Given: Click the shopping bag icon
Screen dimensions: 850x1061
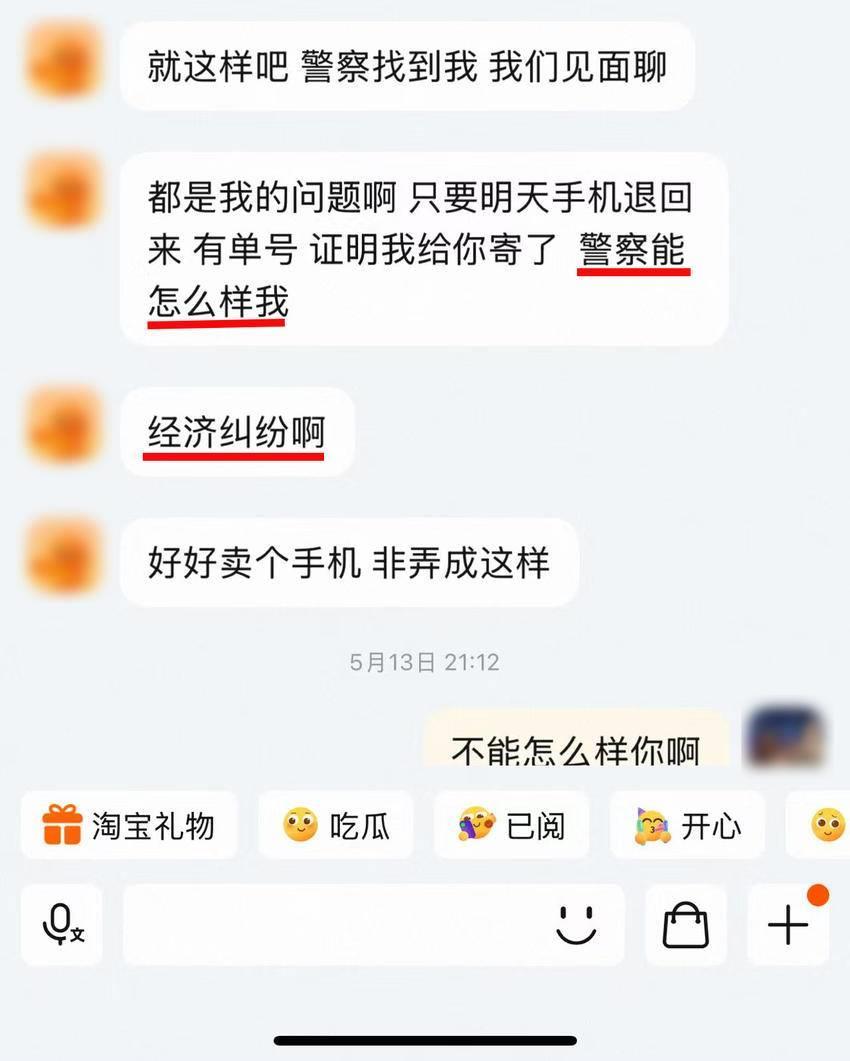Looking at the screenshot, I should [685, 926].
